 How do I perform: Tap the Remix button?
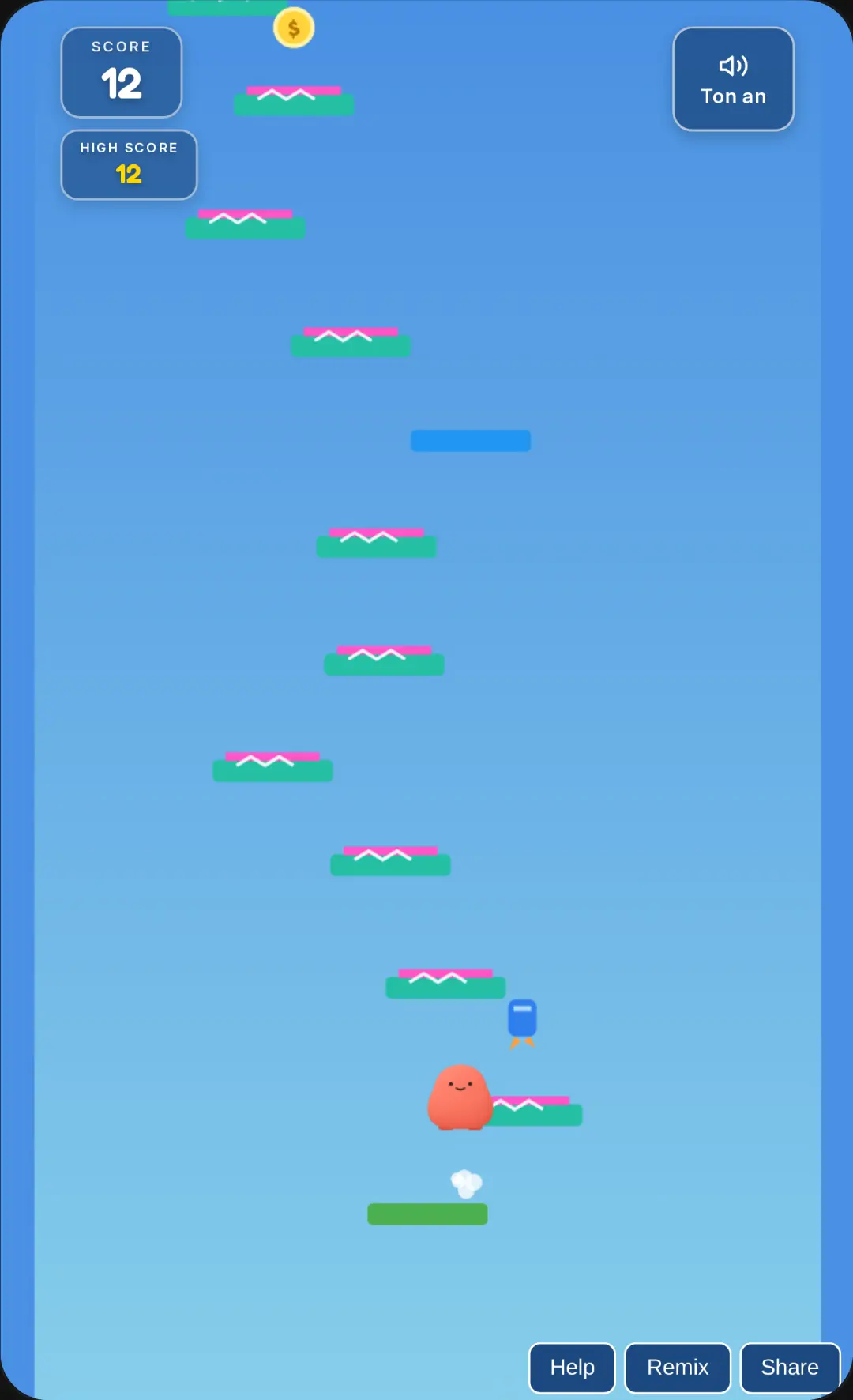(678, 1368)
